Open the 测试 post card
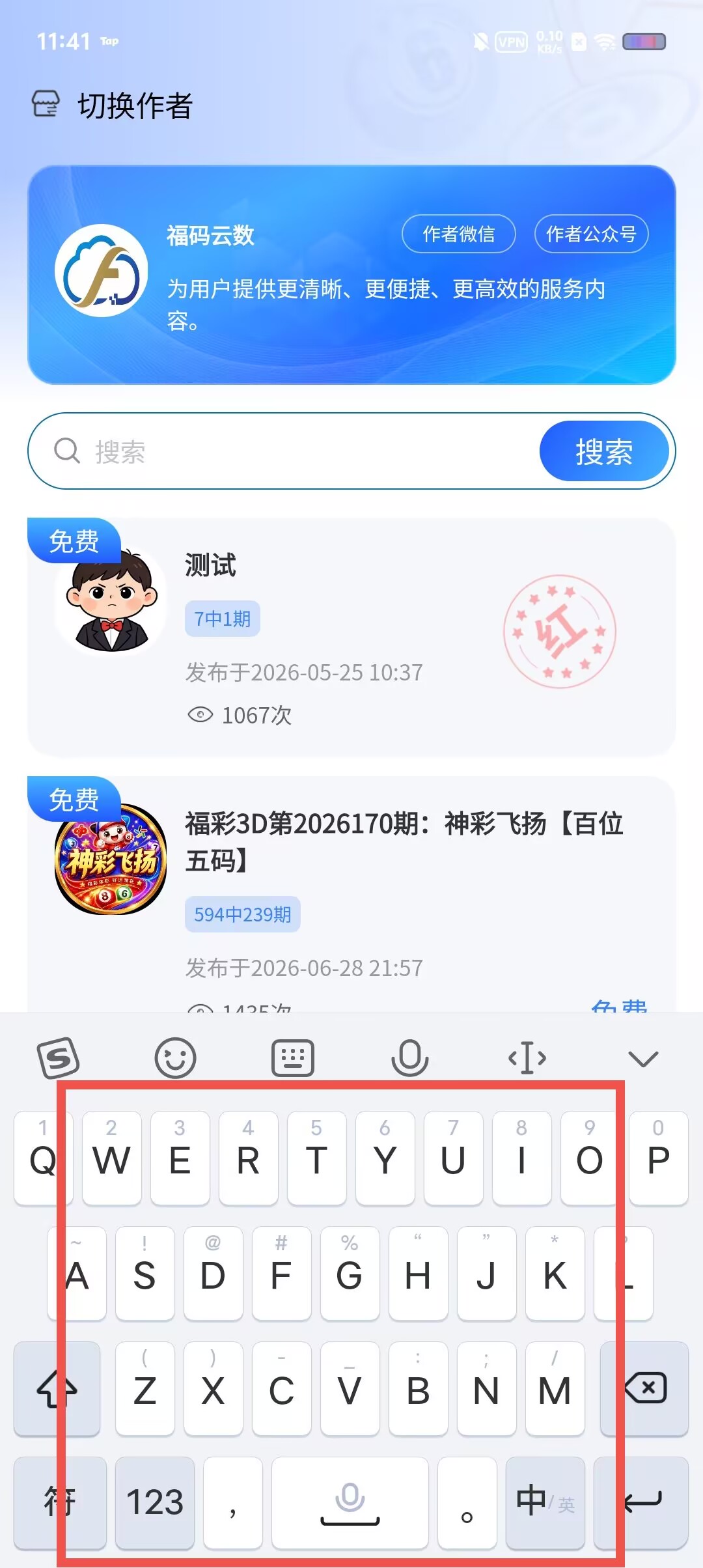The width and height of the screenshot is (703, 1568). 351,638
